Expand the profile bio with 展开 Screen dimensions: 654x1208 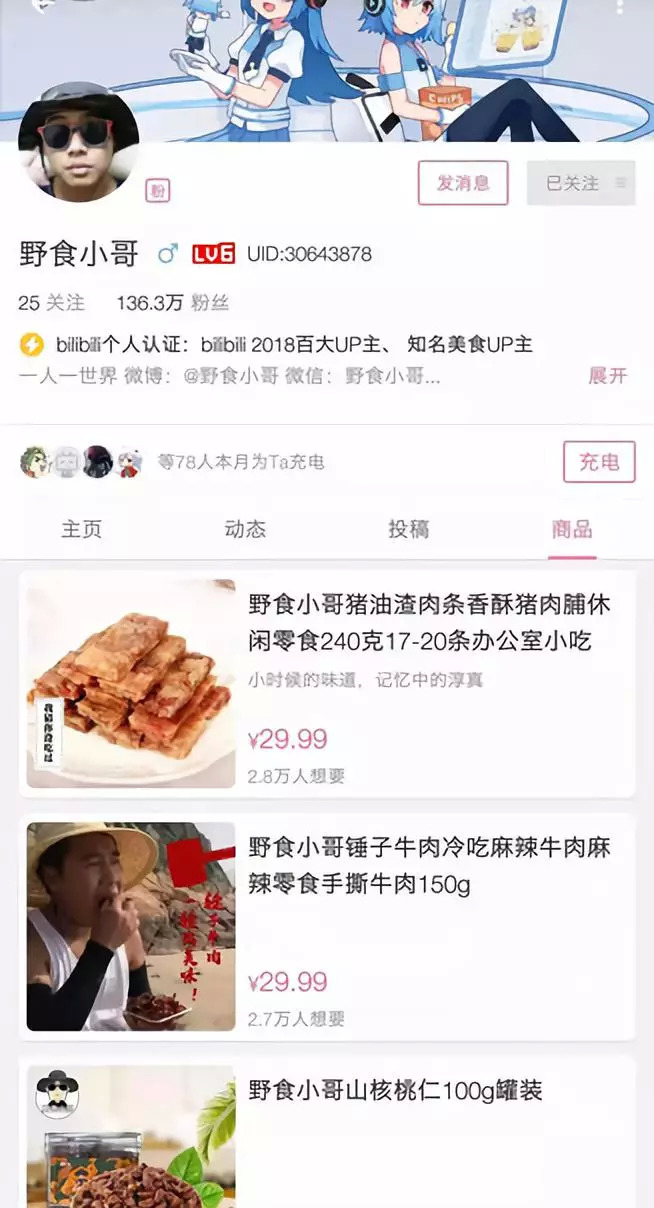pos(607,376)
